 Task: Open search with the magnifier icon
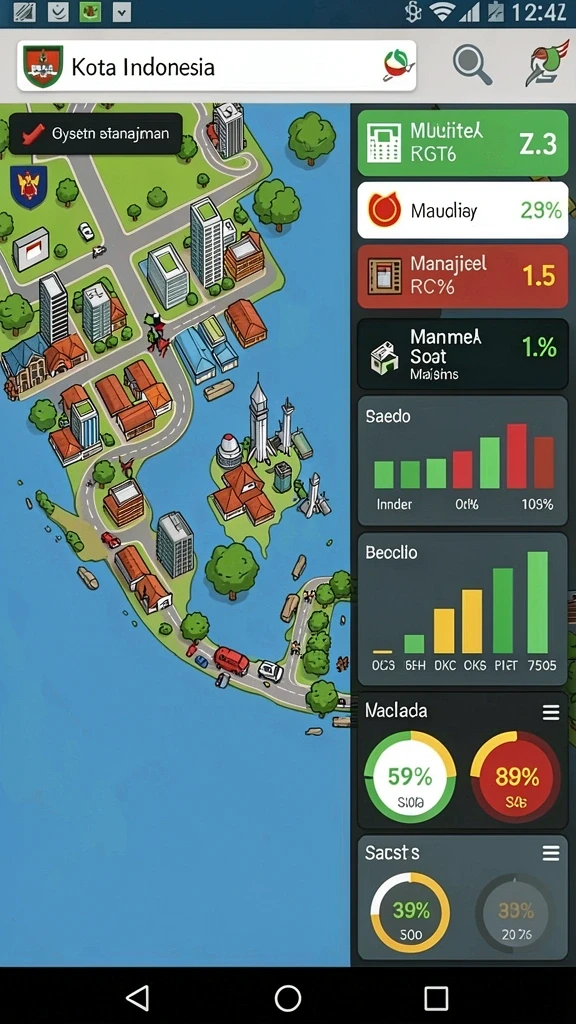click(x=472, y=65)
